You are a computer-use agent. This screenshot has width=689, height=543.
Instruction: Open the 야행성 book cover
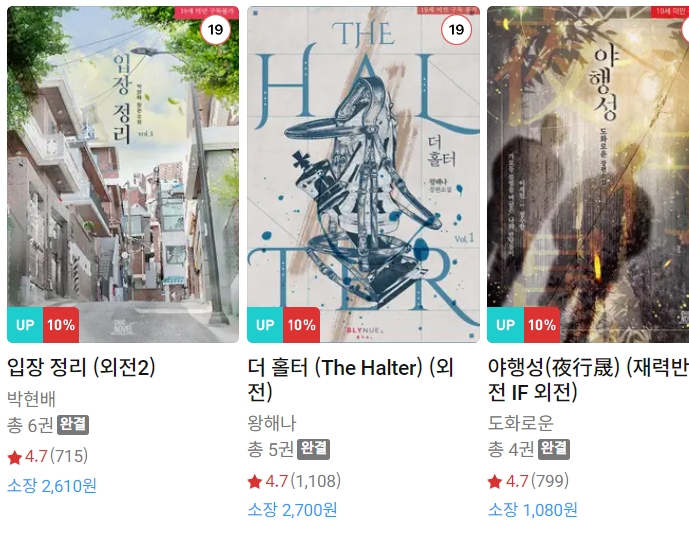588,175
